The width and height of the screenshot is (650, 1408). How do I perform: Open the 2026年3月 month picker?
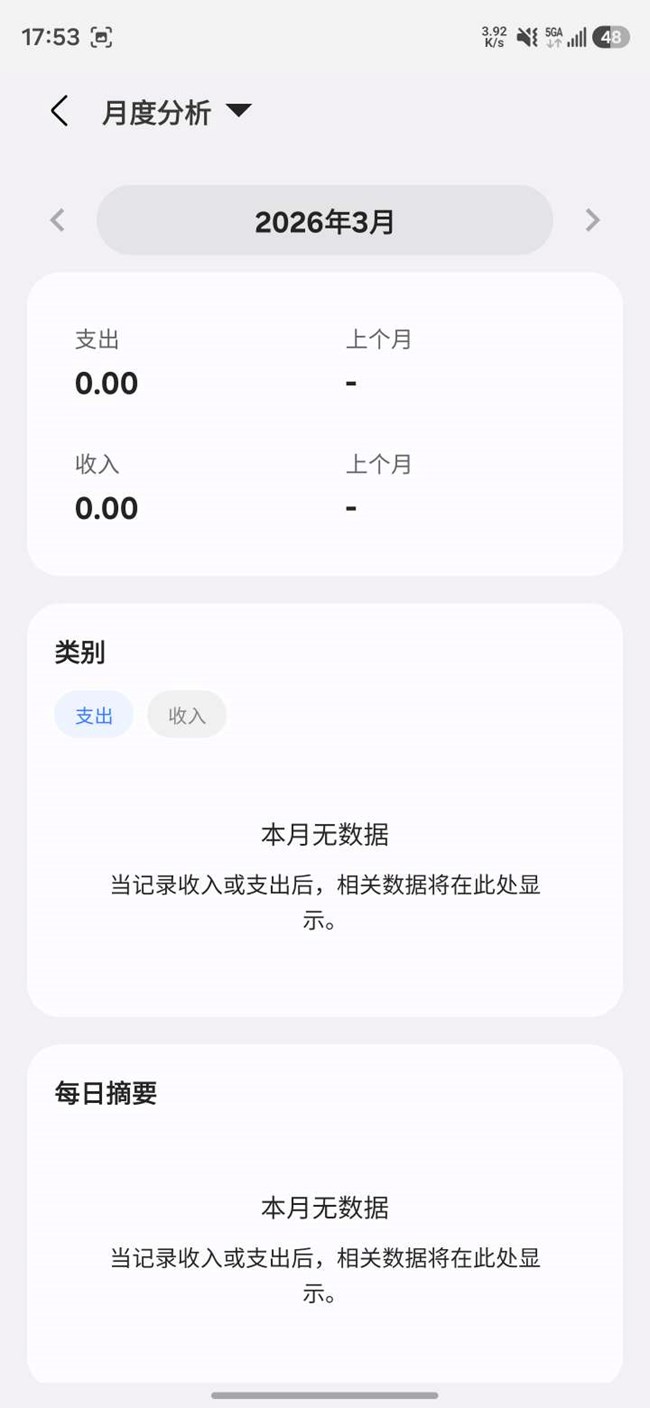click(324, 220)
